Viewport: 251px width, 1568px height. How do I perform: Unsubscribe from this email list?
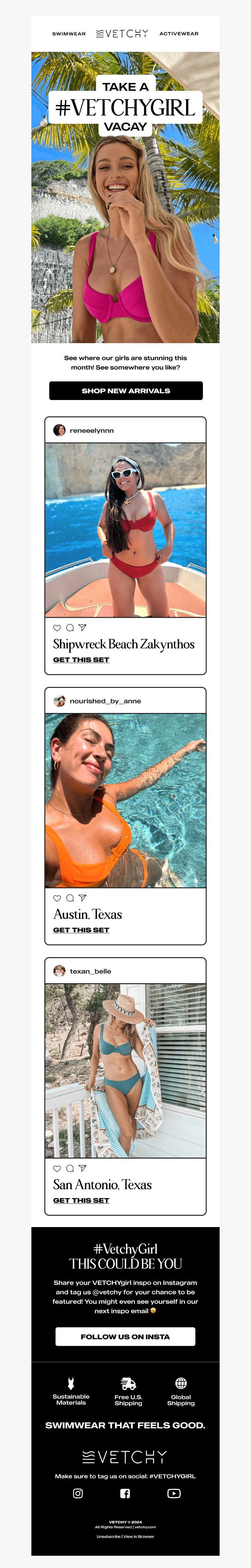(x=108, y=1536)
